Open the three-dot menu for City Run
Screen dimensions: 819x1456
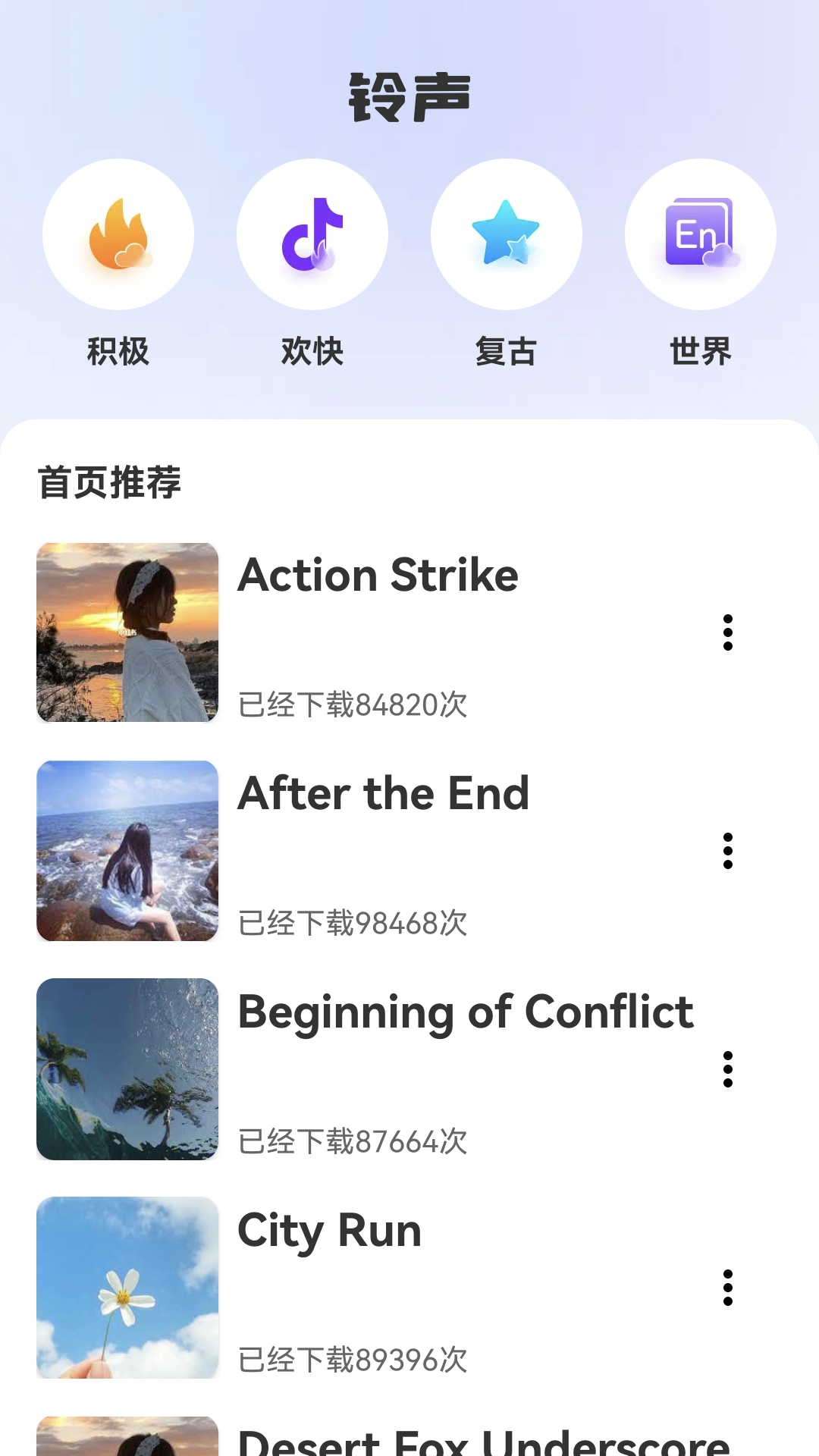(x=728, y=1285)
